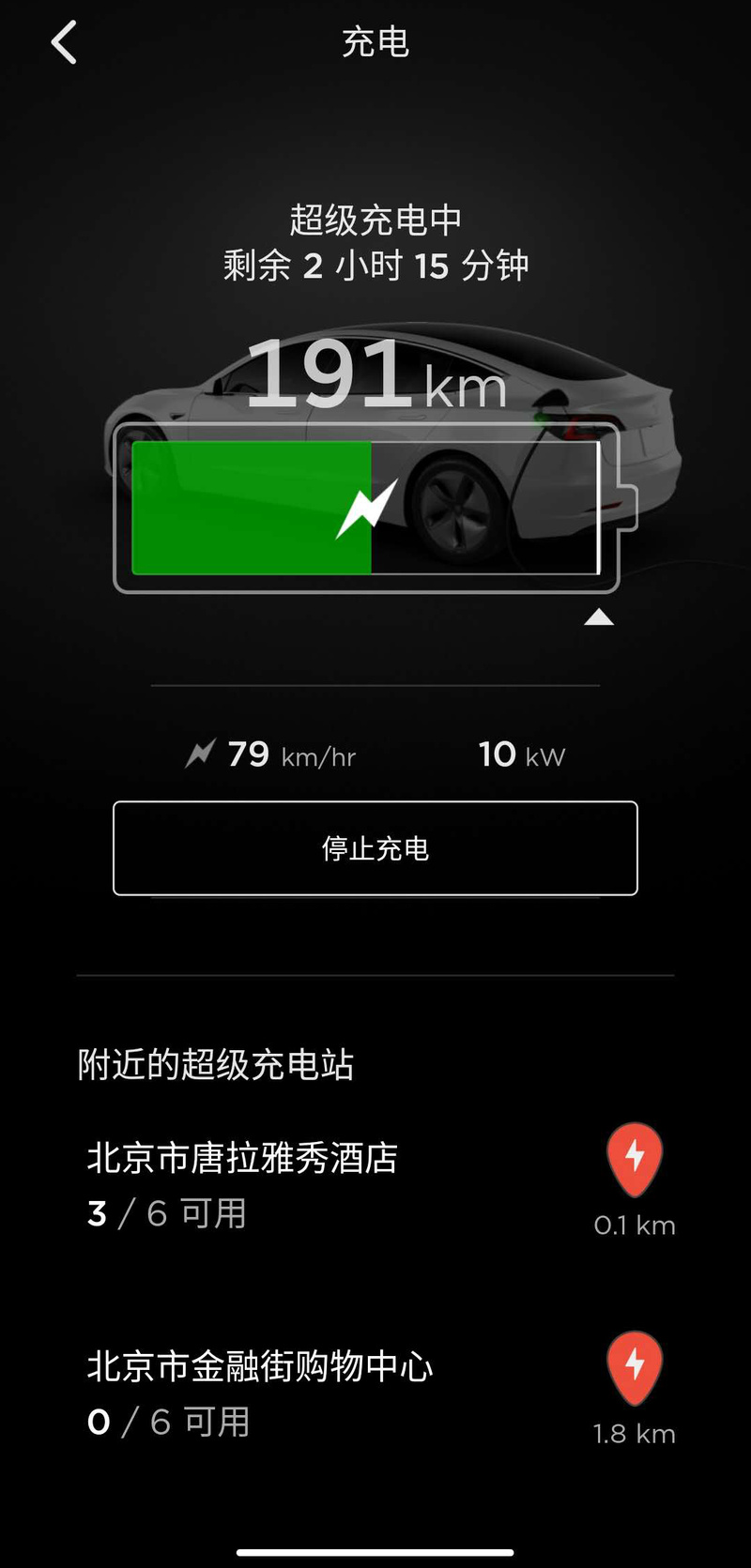Tap the map pin showing 1.8 km
Screen dimensions: 751x1568
pyautogui.click(x=635, y=1368)
